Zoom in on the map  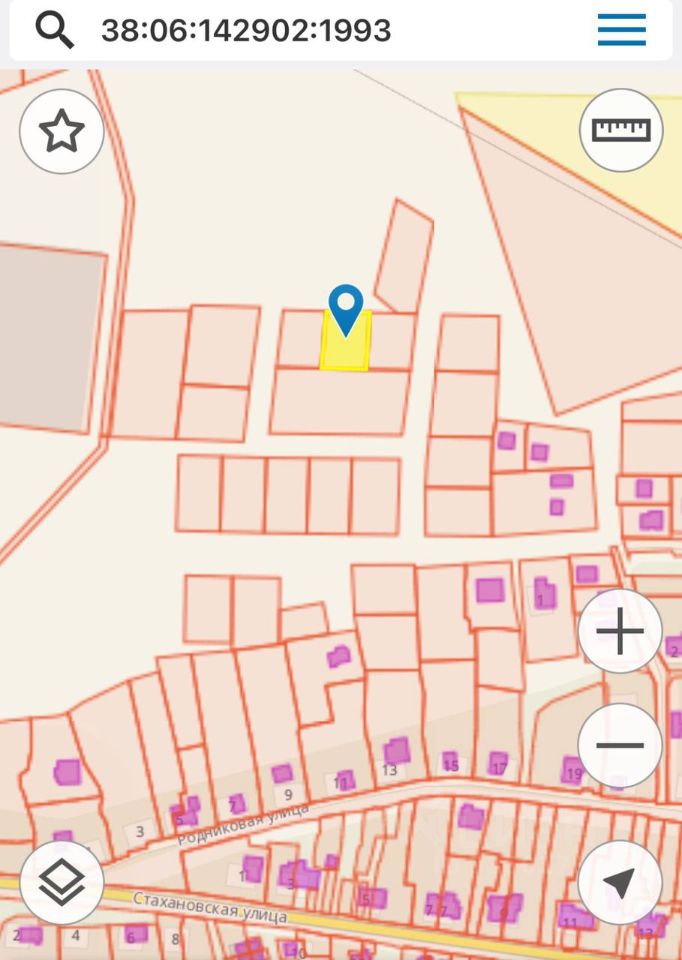tap(620, 632)
